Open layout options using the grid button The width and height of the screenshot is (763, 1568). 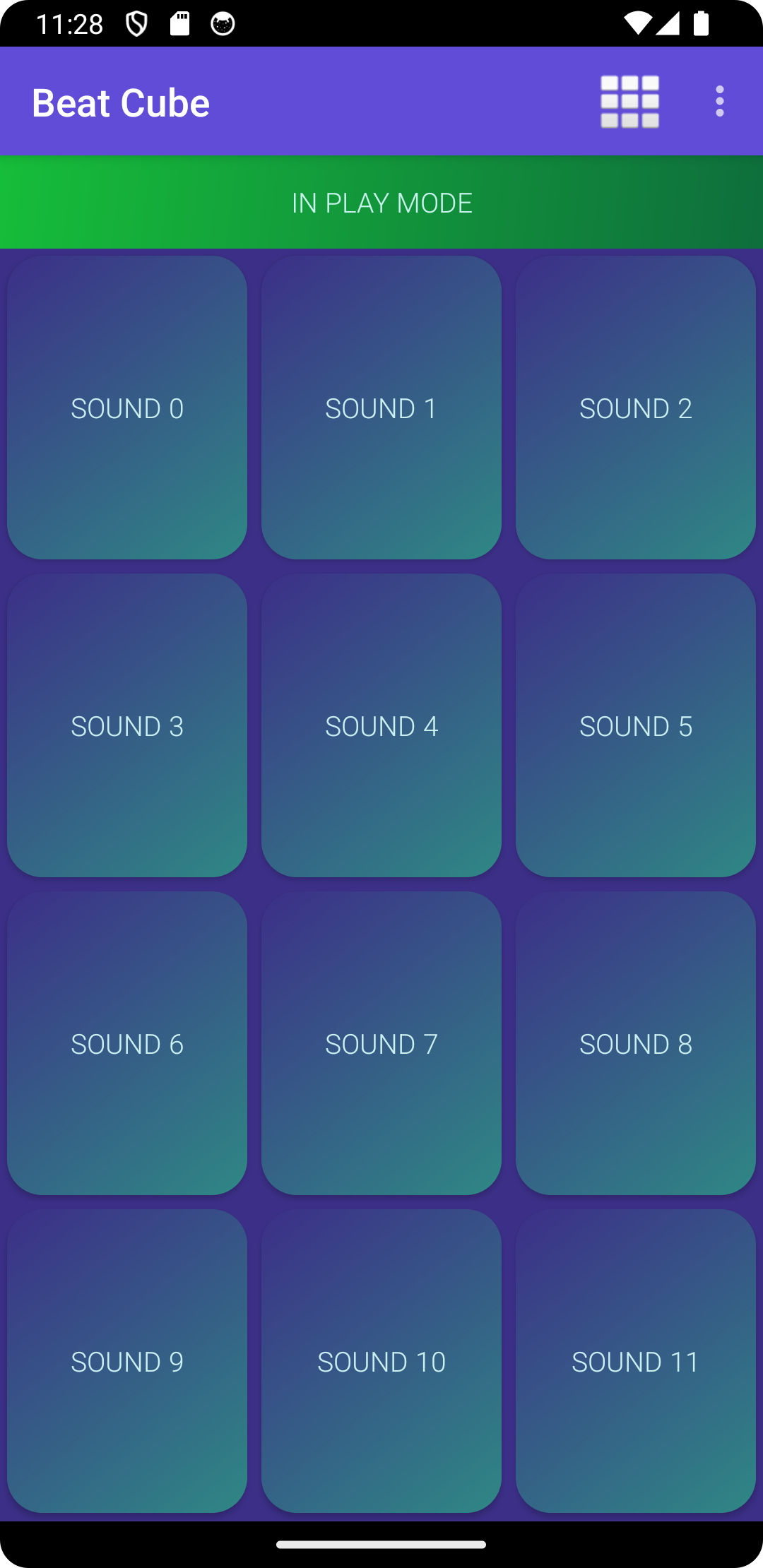click(629, 101)
